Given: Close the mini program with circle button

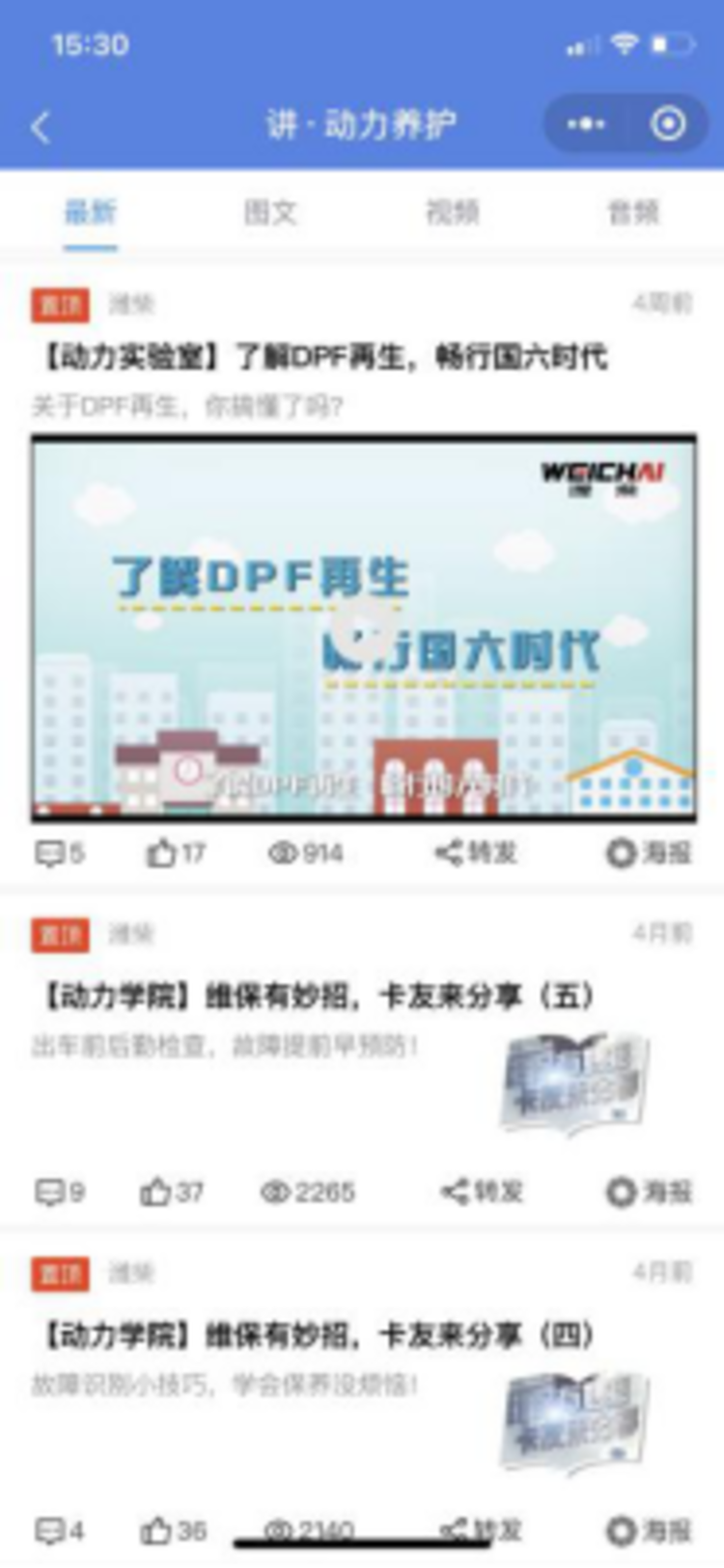Looking at the screenshot, I should [668, 124].
